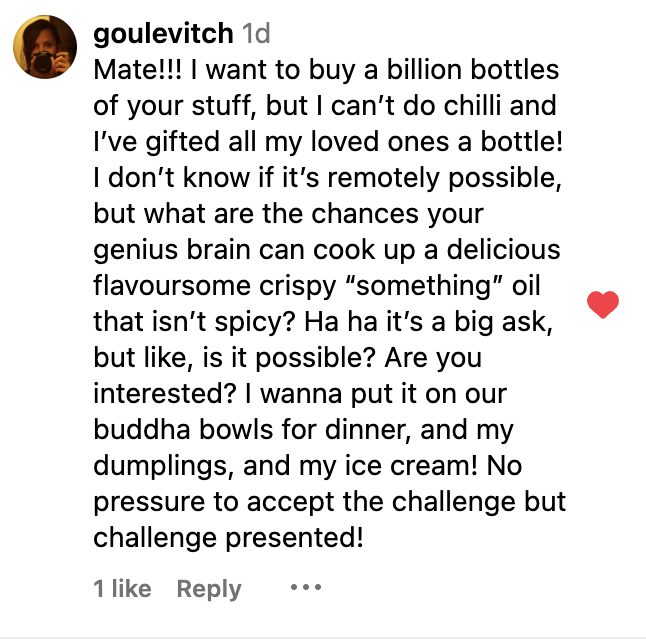Viewport: 646px width, 640px height.
Task: Reply to goulevitch's comment
Action: (x=209, y=589)
